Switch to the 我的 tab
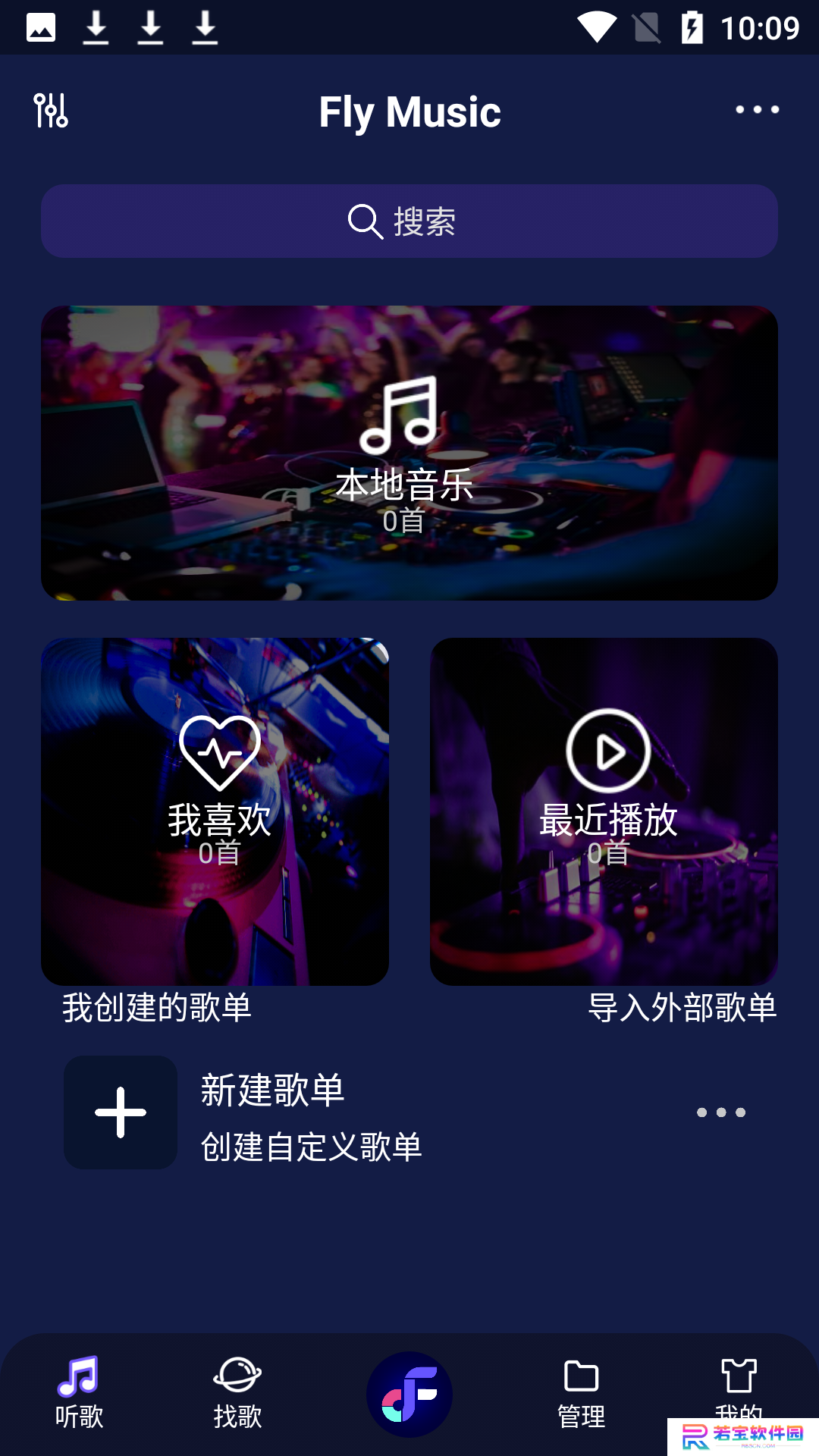 (x=739, y=1389)
